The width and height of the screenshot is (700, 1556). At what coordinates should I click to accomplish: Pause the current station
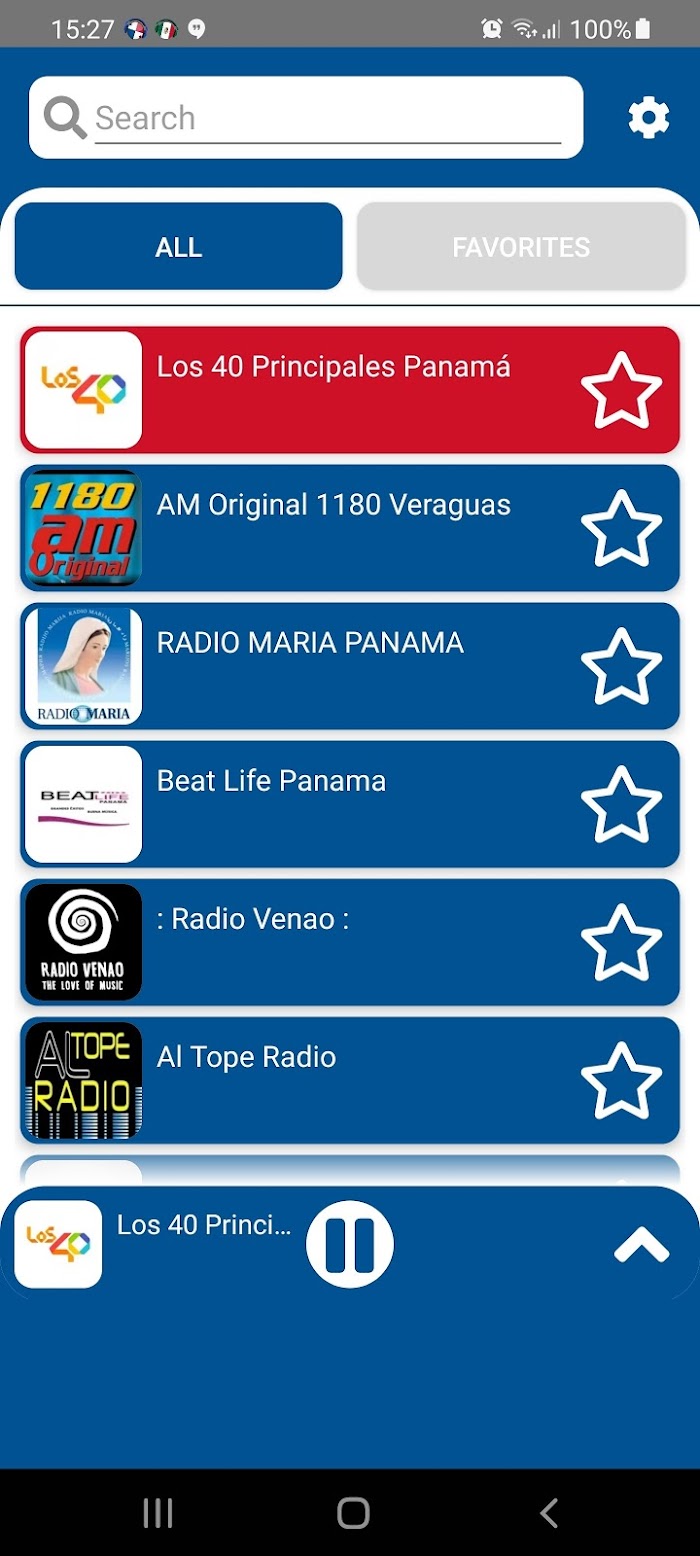pyautogui.click(x=350, y=1244)
